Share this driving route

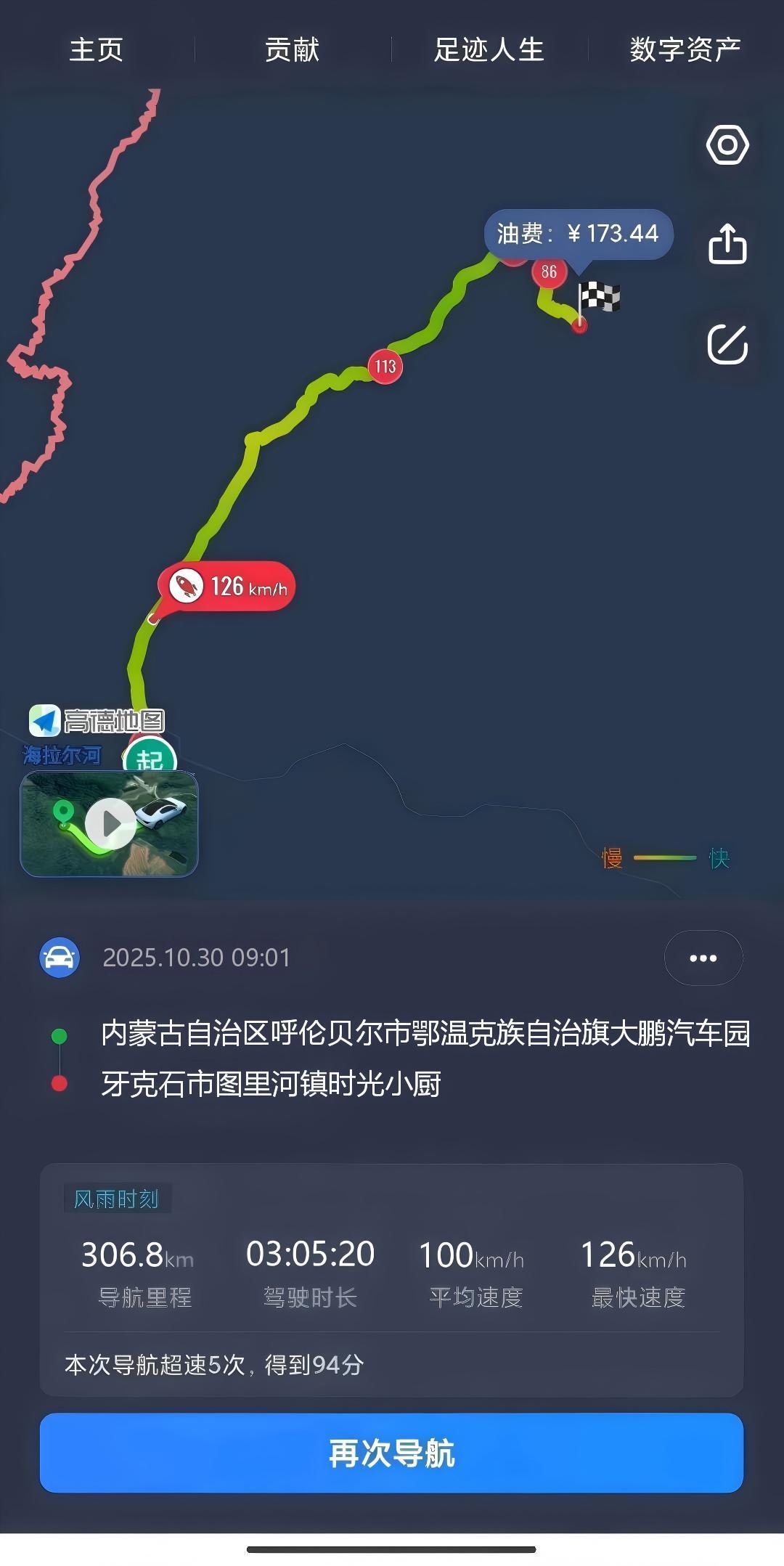727,244
